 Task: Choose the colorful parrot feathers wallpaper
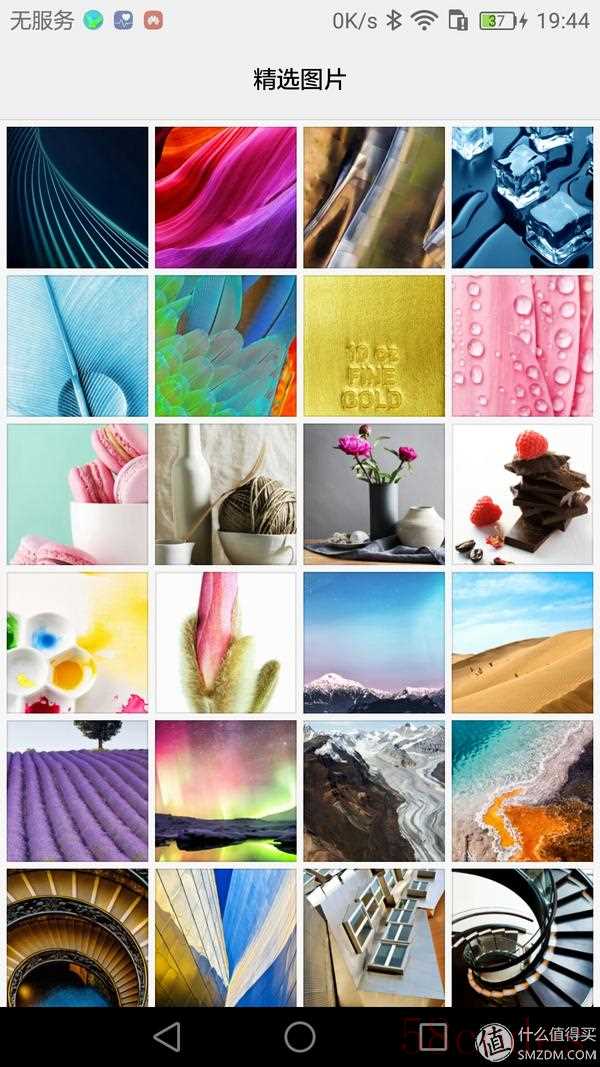pyautogui.click(x=225, y=346)
